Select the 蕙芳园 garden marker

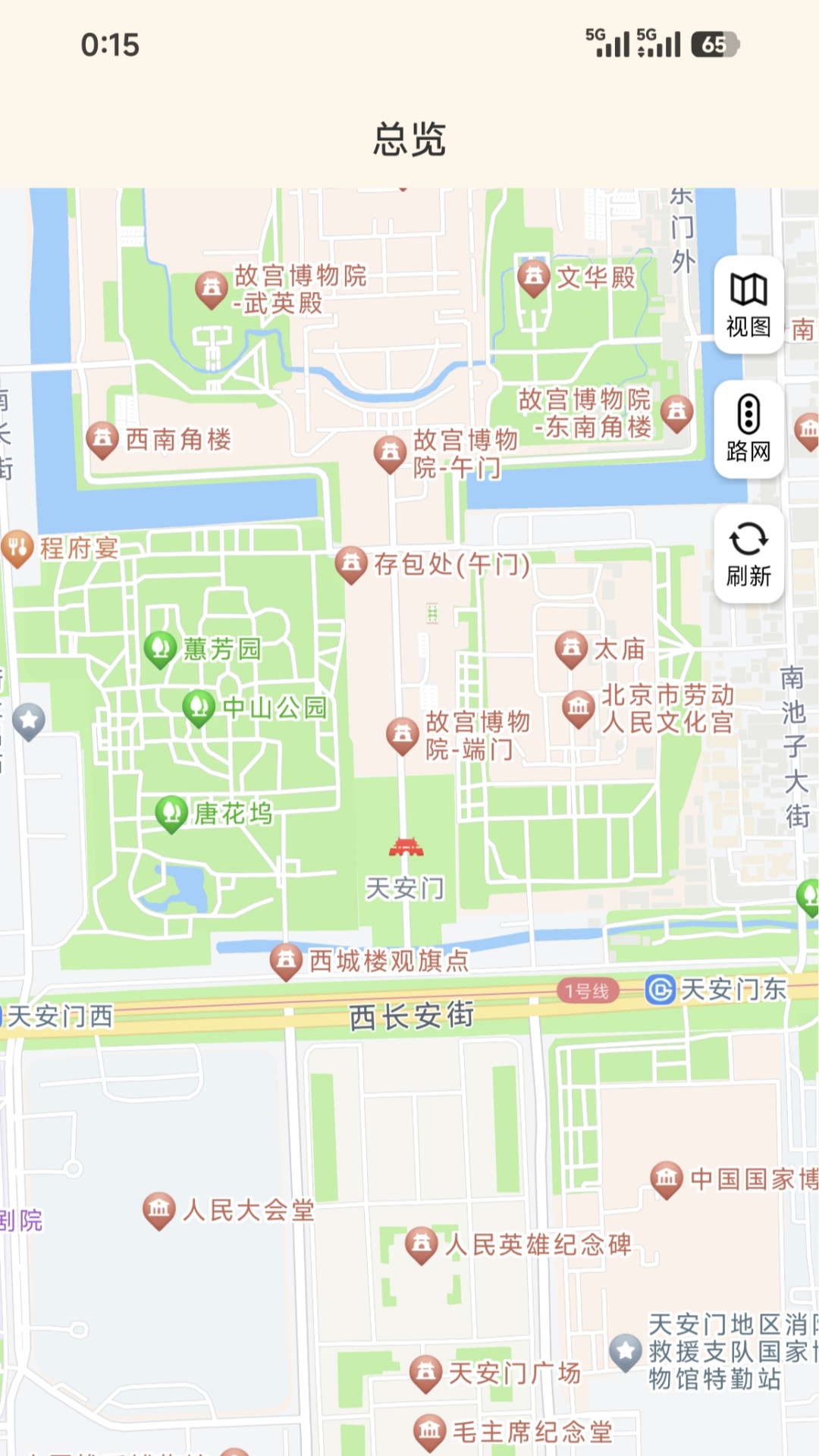click(161, 648)
